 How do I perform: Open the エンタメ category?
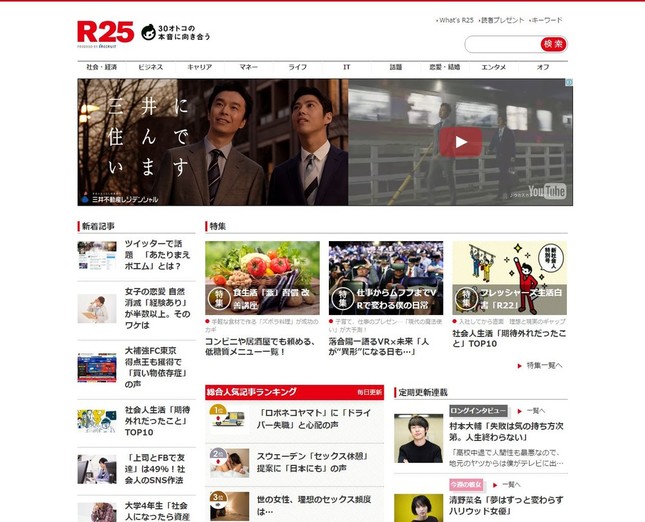click(x=494, y=67)
